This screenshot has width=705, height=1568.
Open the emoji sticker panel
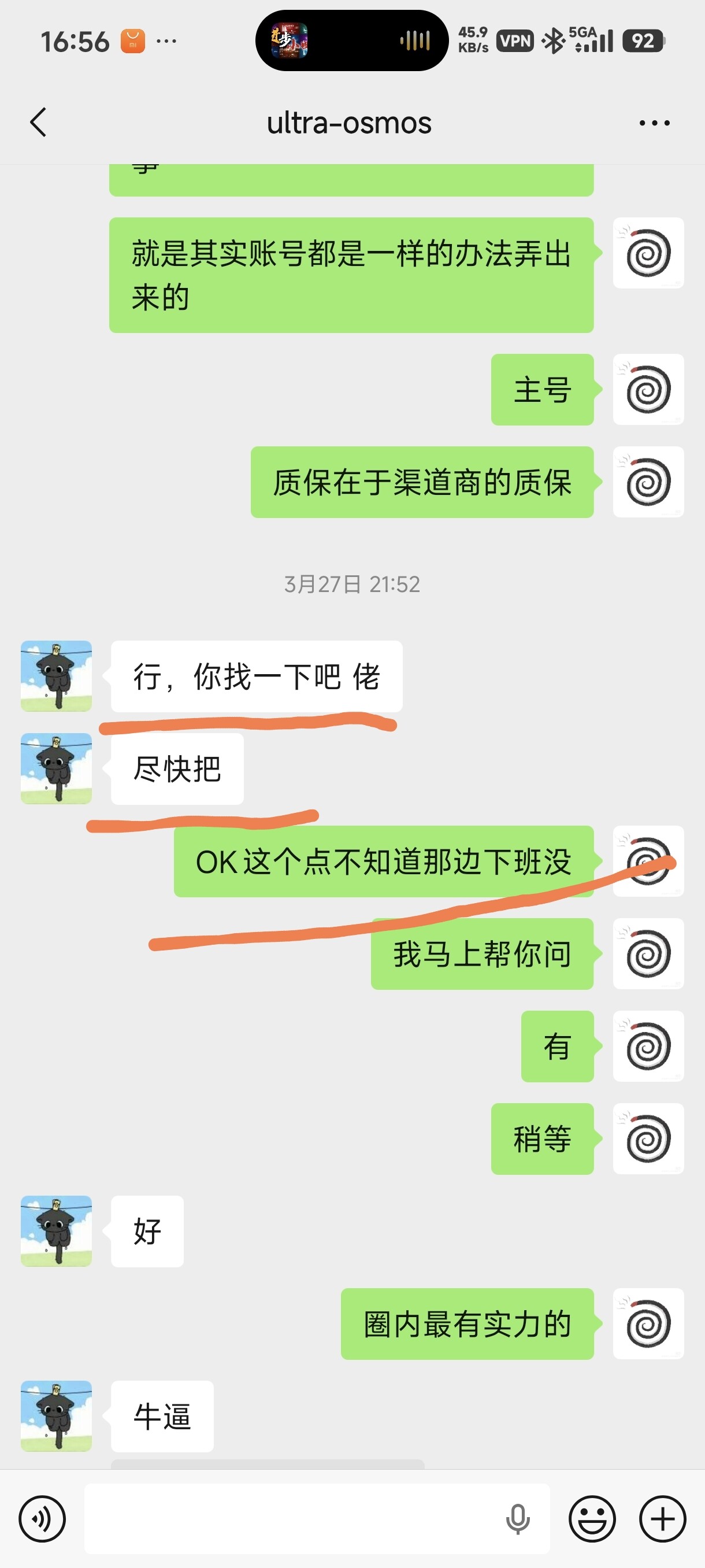tap(592, 1519)
